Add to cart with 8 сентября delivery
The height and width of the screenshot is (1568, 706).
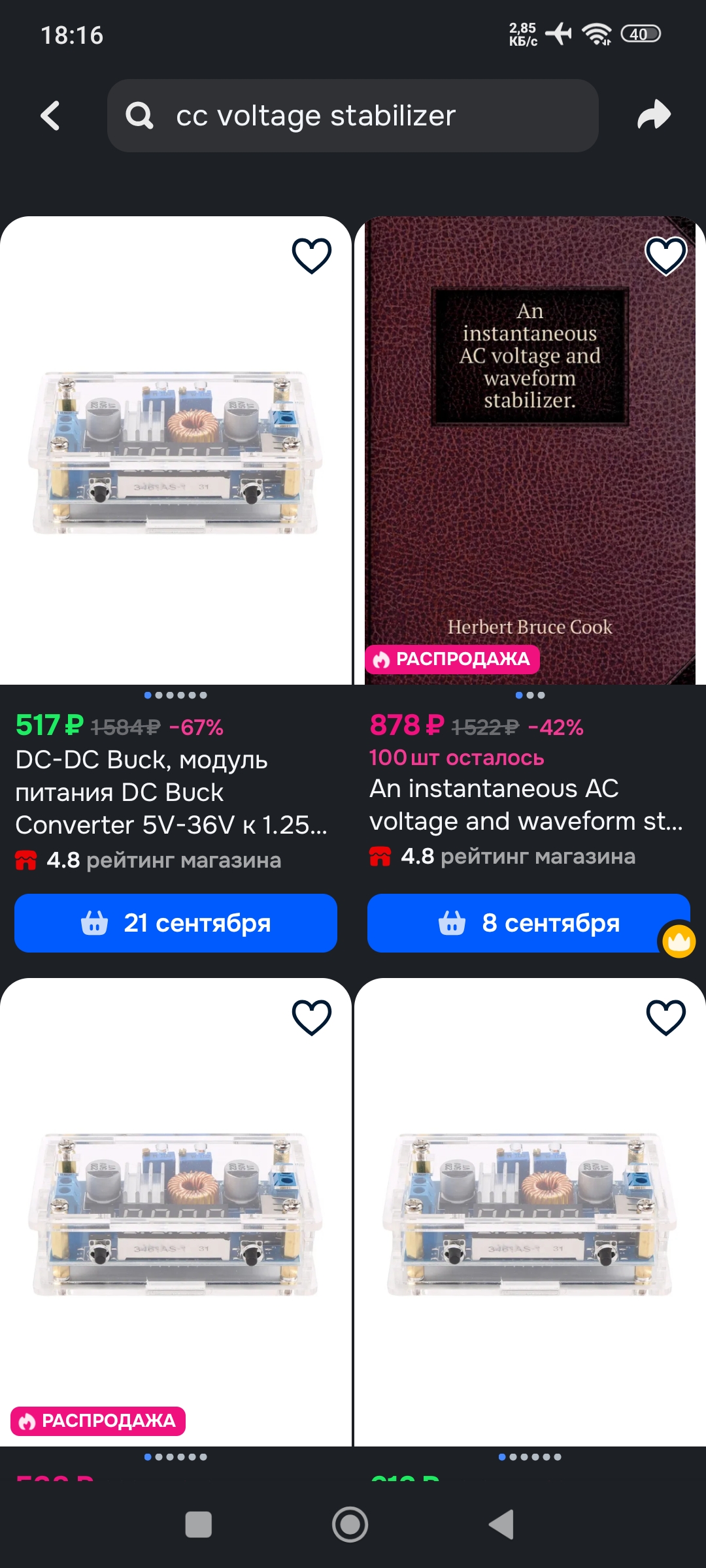pyautogui.click(x=528, y=923)
